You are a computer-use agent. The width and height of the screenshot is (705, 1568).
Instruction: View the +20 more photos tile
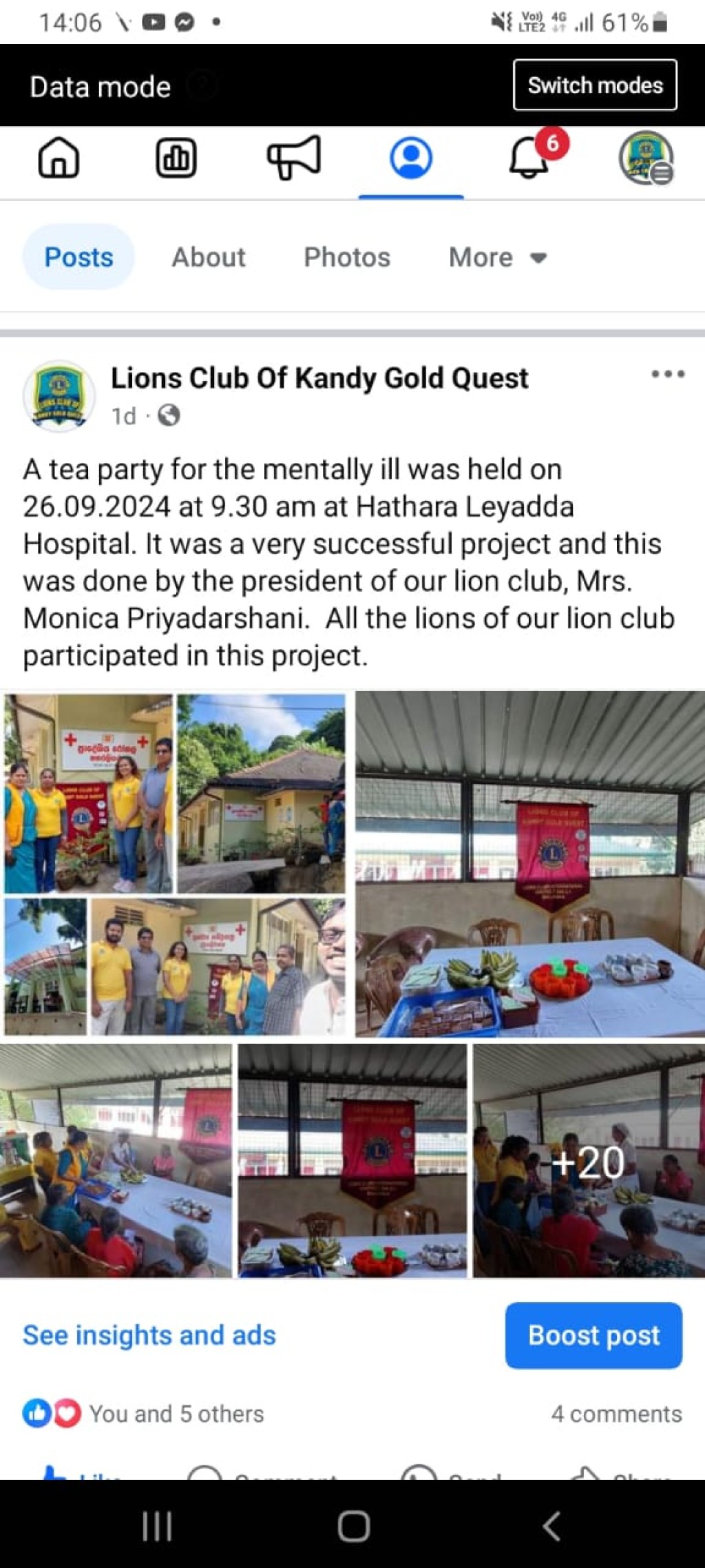point(589,1161)
